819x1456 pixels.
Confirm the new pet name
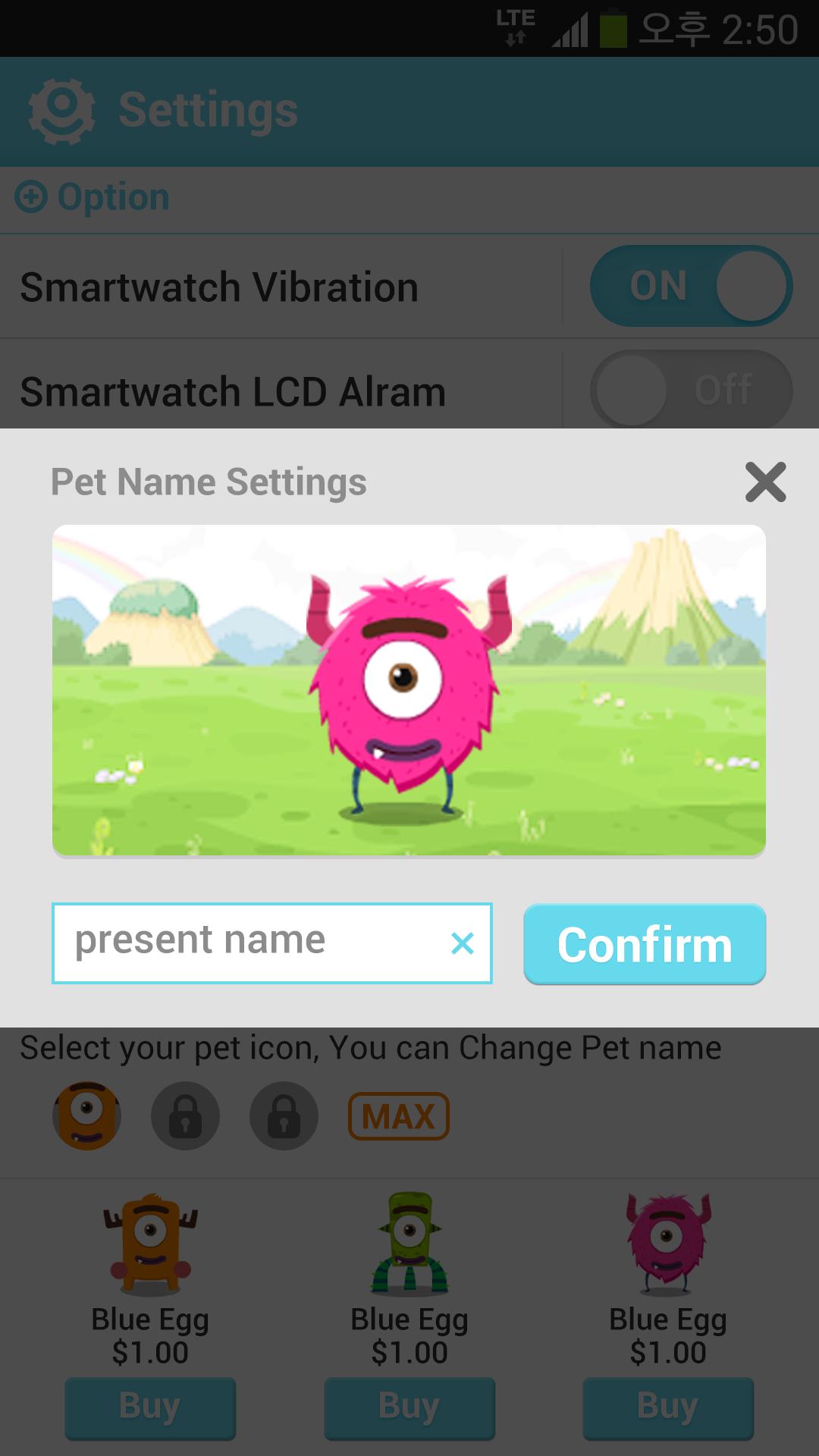pos(645,944)
